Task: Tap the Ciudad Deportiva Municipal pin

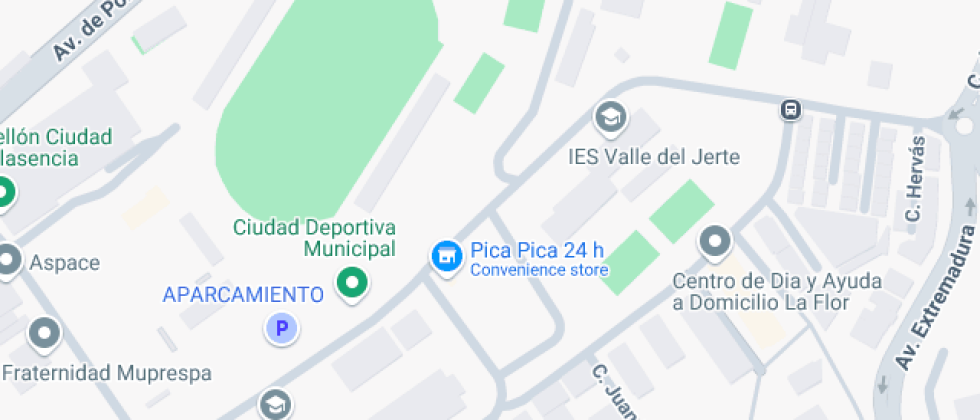Action: click(x=352, y=283)
